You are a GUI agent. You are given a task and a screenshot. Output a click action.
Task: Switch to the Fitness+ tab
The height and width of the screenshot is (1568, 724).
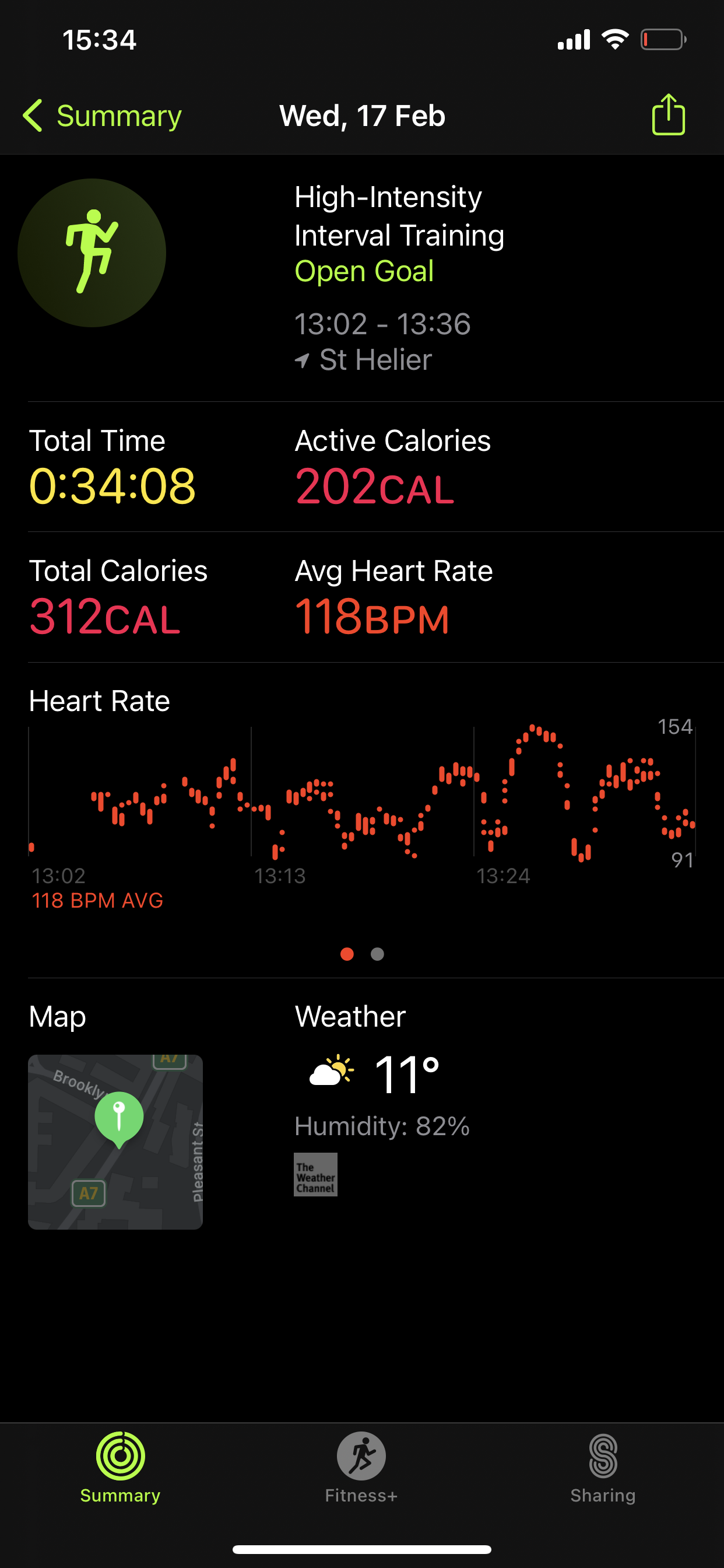pos(361,1467)
